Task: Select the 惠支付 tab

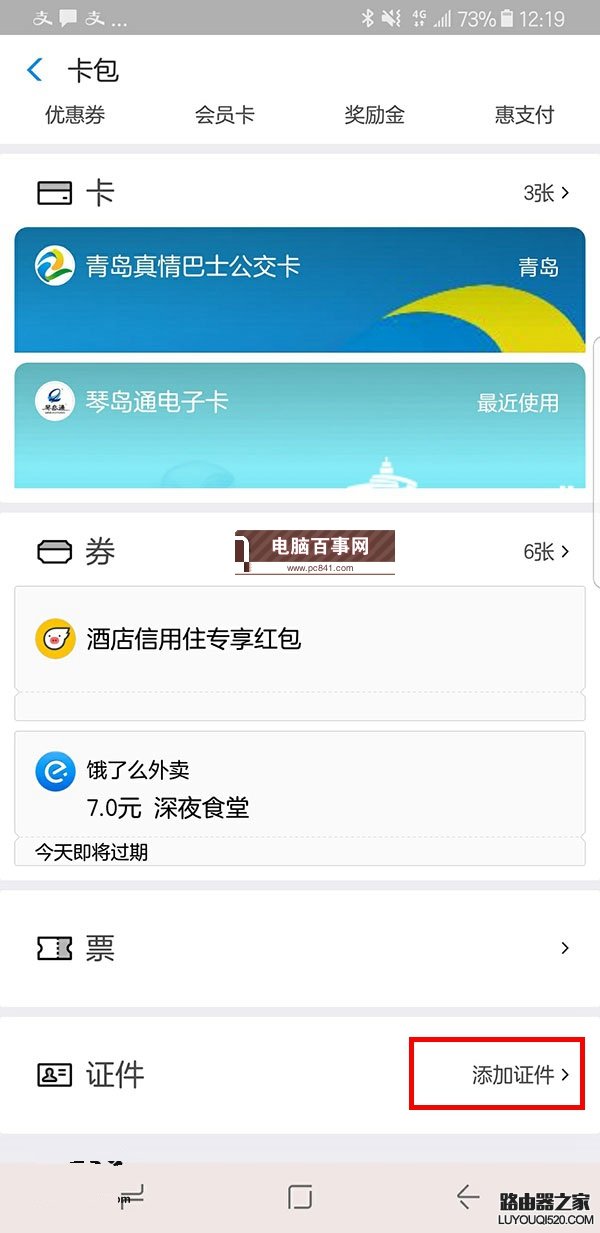Action: (x=524, y=115)
